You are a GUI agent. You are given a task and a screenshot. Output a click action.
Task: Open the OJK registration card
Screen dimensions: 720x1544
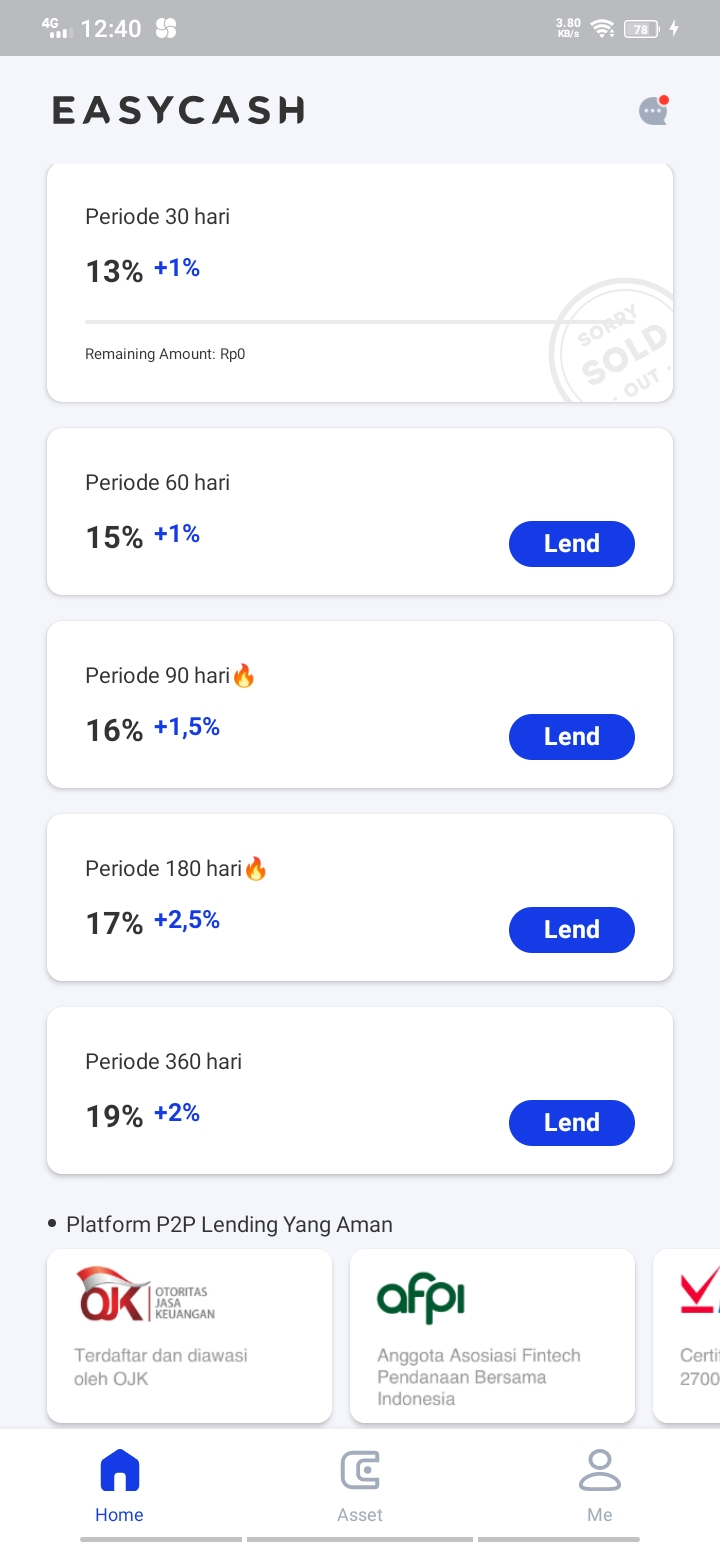click(189, 1335)
